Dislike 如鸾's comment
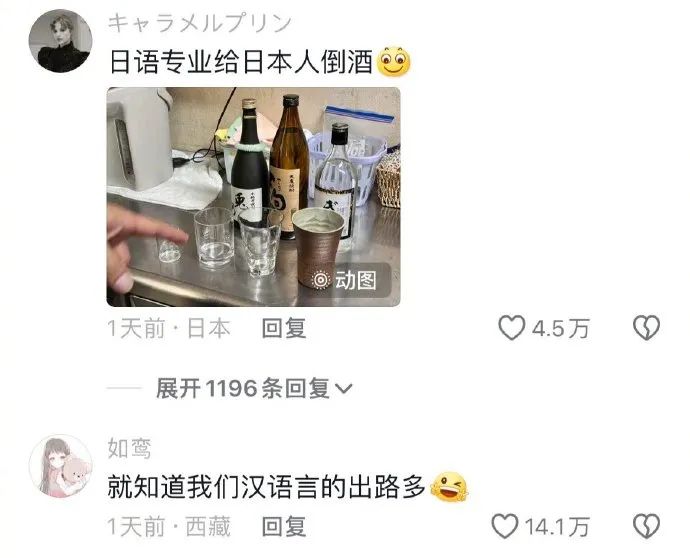 [647, 525]
